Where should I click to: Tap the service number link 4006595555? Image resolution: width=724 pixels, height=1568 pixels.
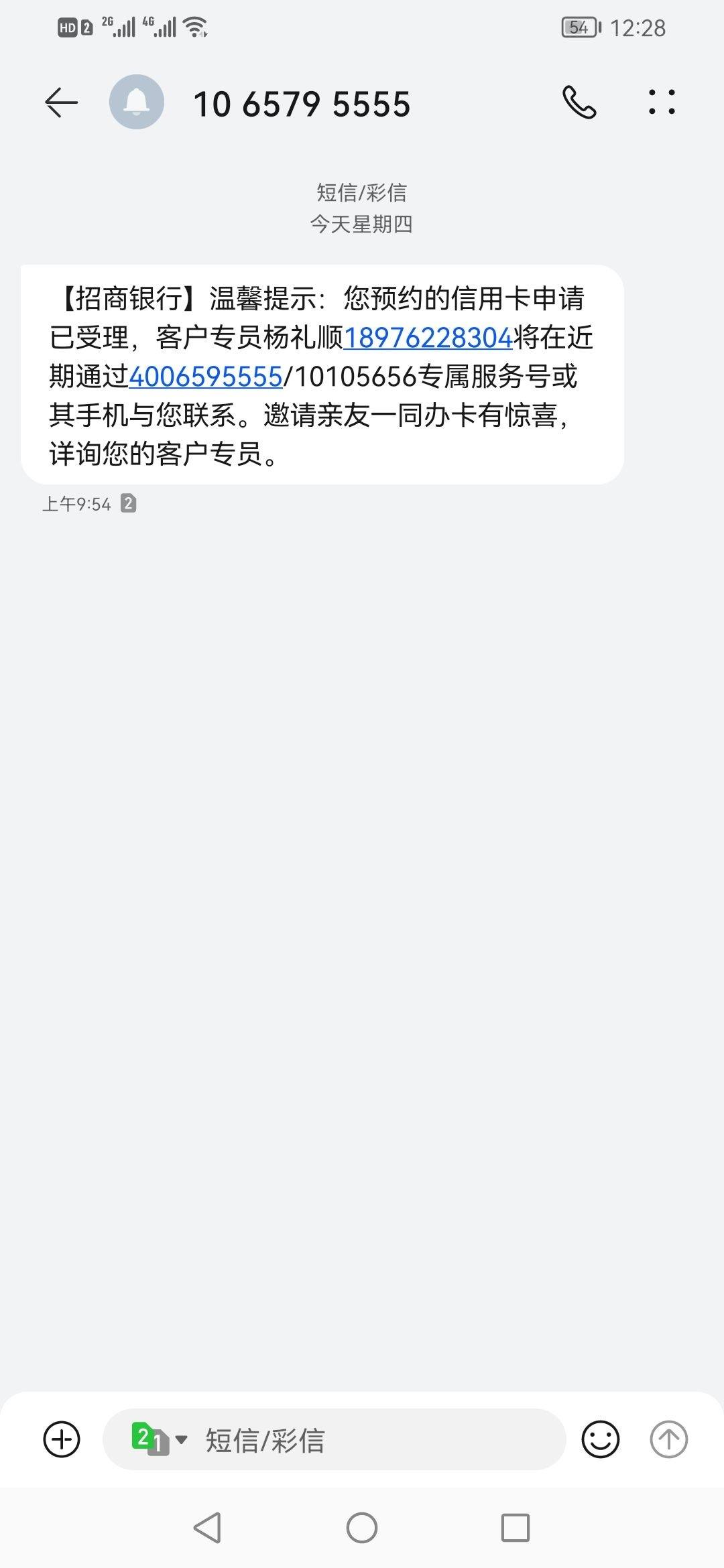coord(205,377)
